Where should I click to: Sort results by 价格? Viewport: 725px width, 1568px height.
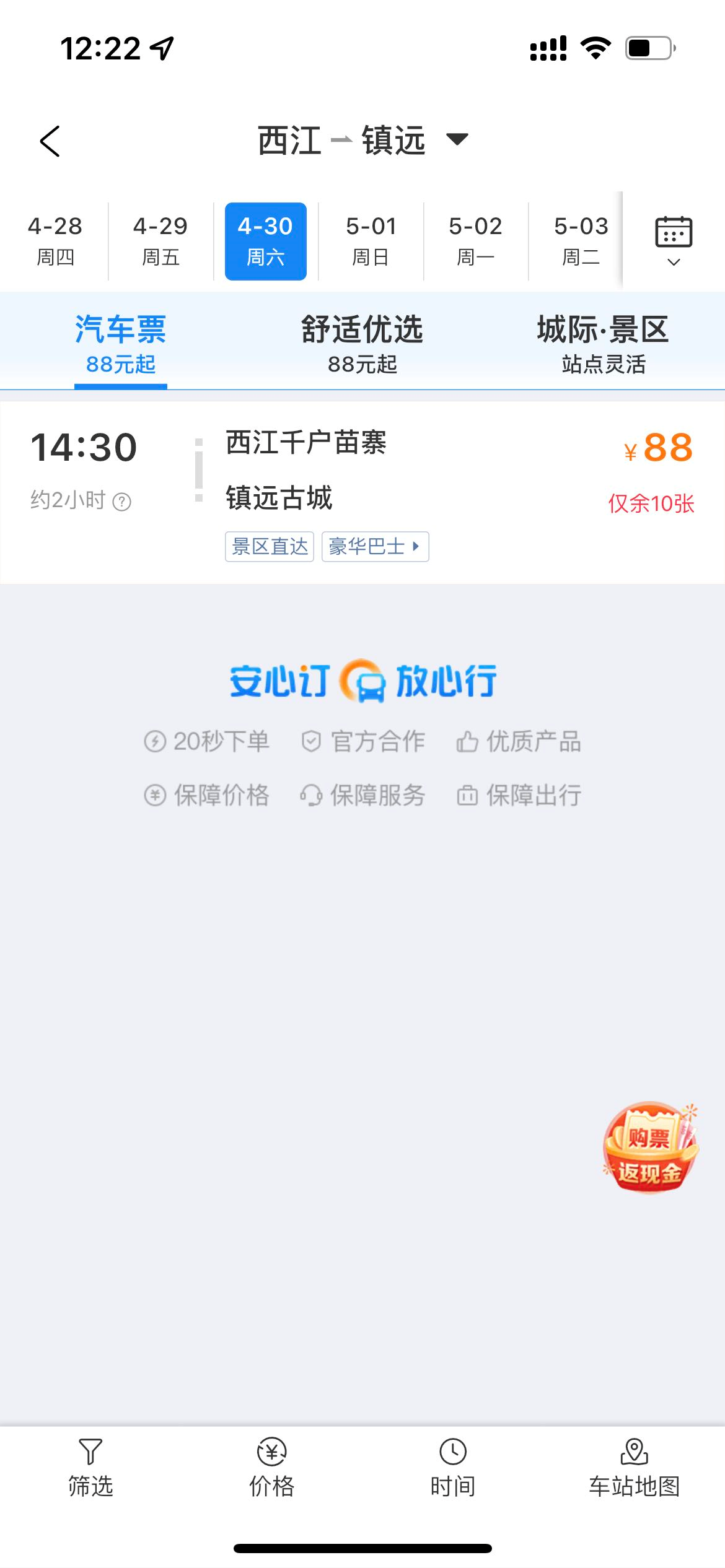(x=271, y=1468)
